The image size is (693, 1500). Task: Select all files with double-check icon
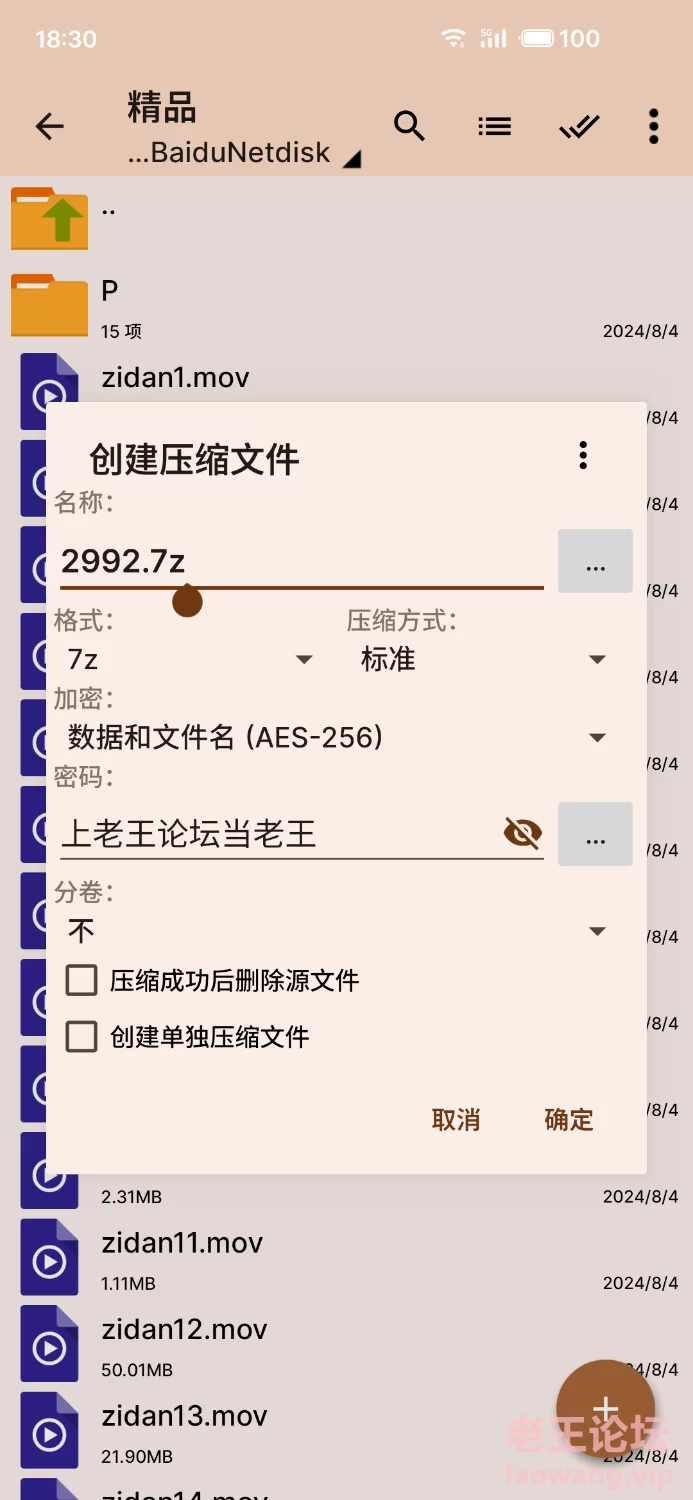pyautogui.click(x=579, y=126)
